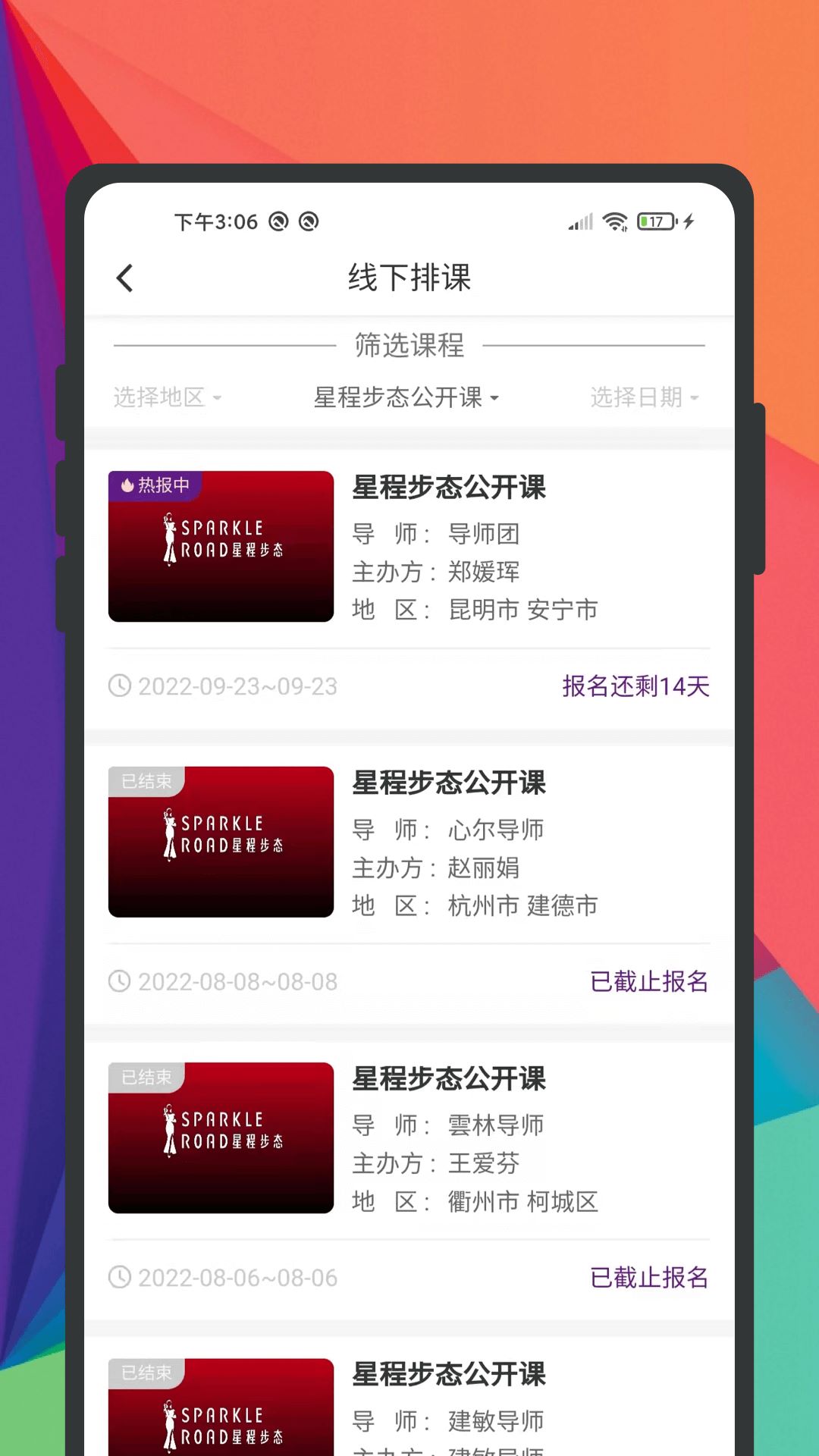Tap the 已结束 badge on the second course
Viewport: 819px width, 1456px height.
click(146, 781)
